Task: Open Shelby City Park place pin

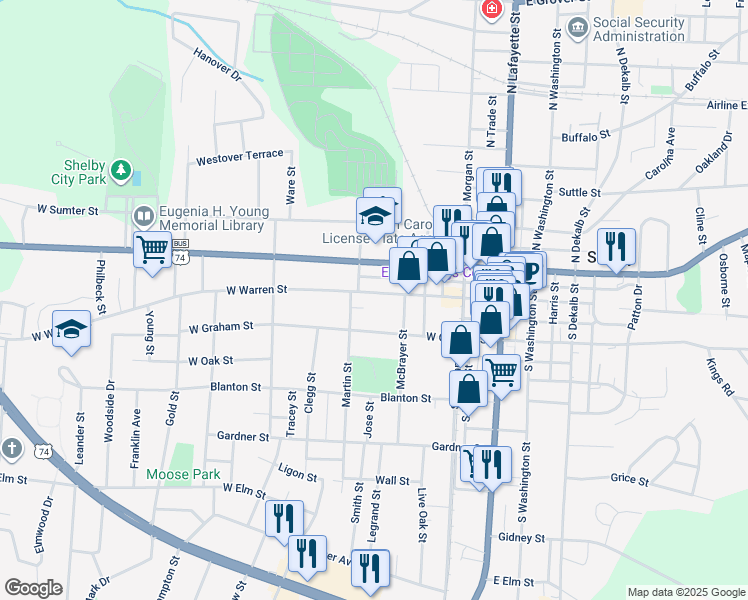Action: click(x=121, y=169)
